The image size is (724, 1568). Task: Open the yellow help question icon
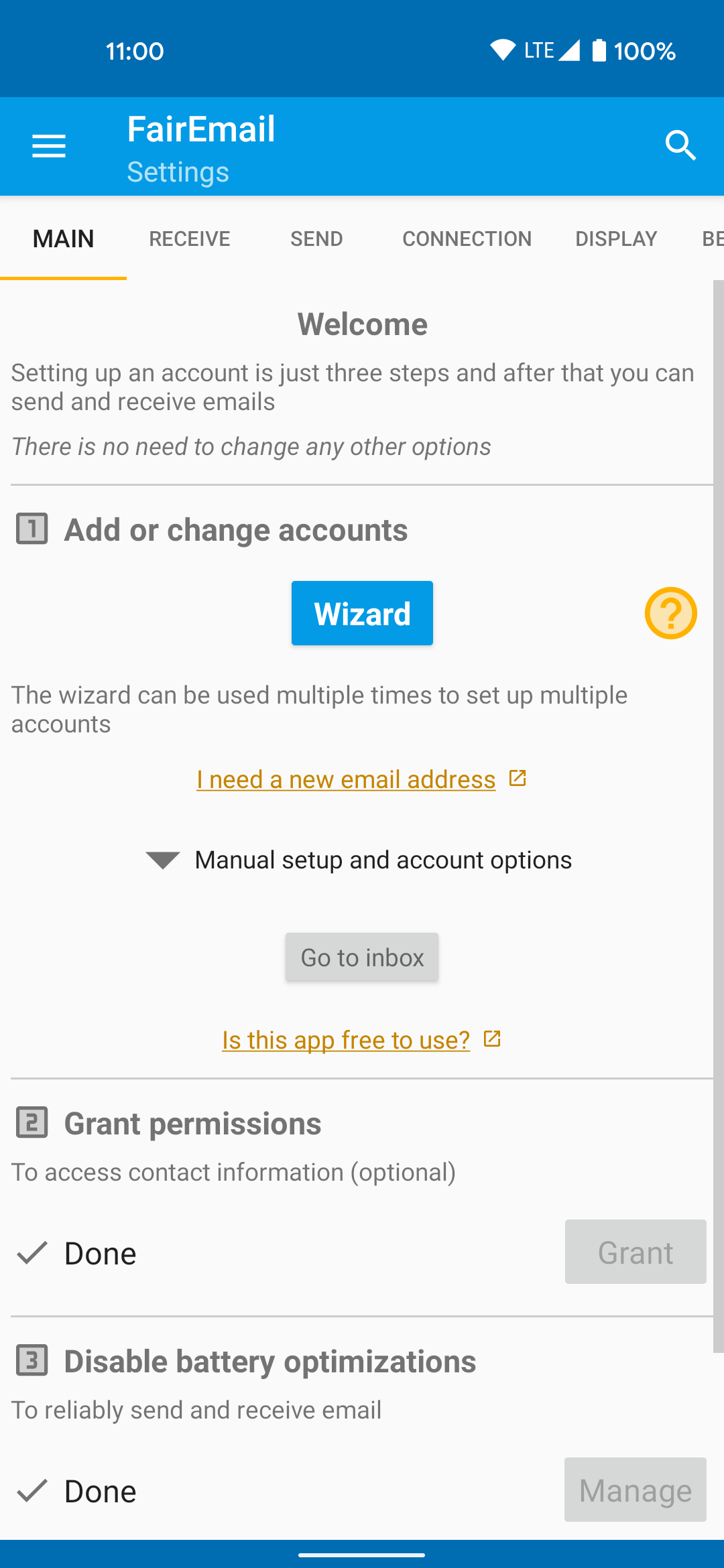pyautogui.click(x=670, y=613)
